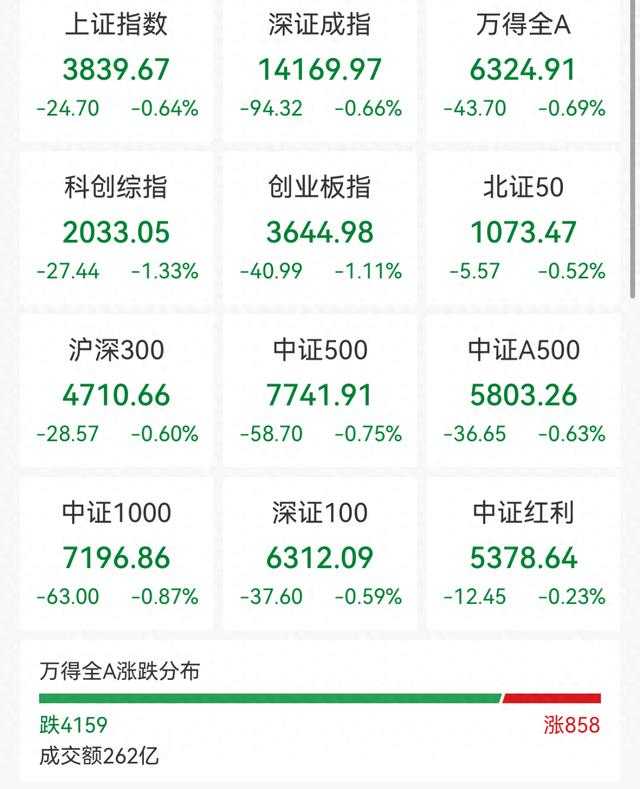Open the 万得全A index card

[x=523, y=70]
